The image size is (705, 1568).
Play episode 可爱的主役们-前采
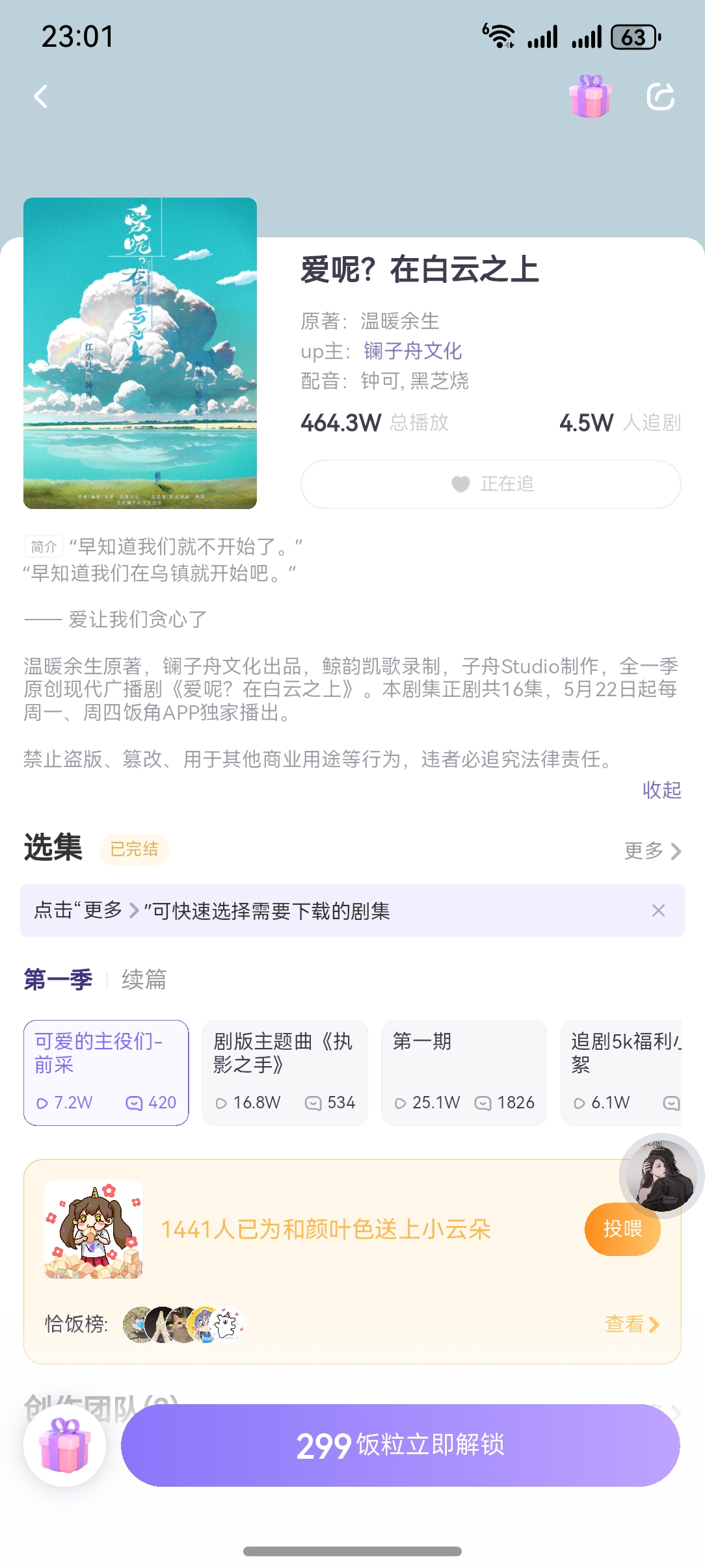coord(106,1072)
